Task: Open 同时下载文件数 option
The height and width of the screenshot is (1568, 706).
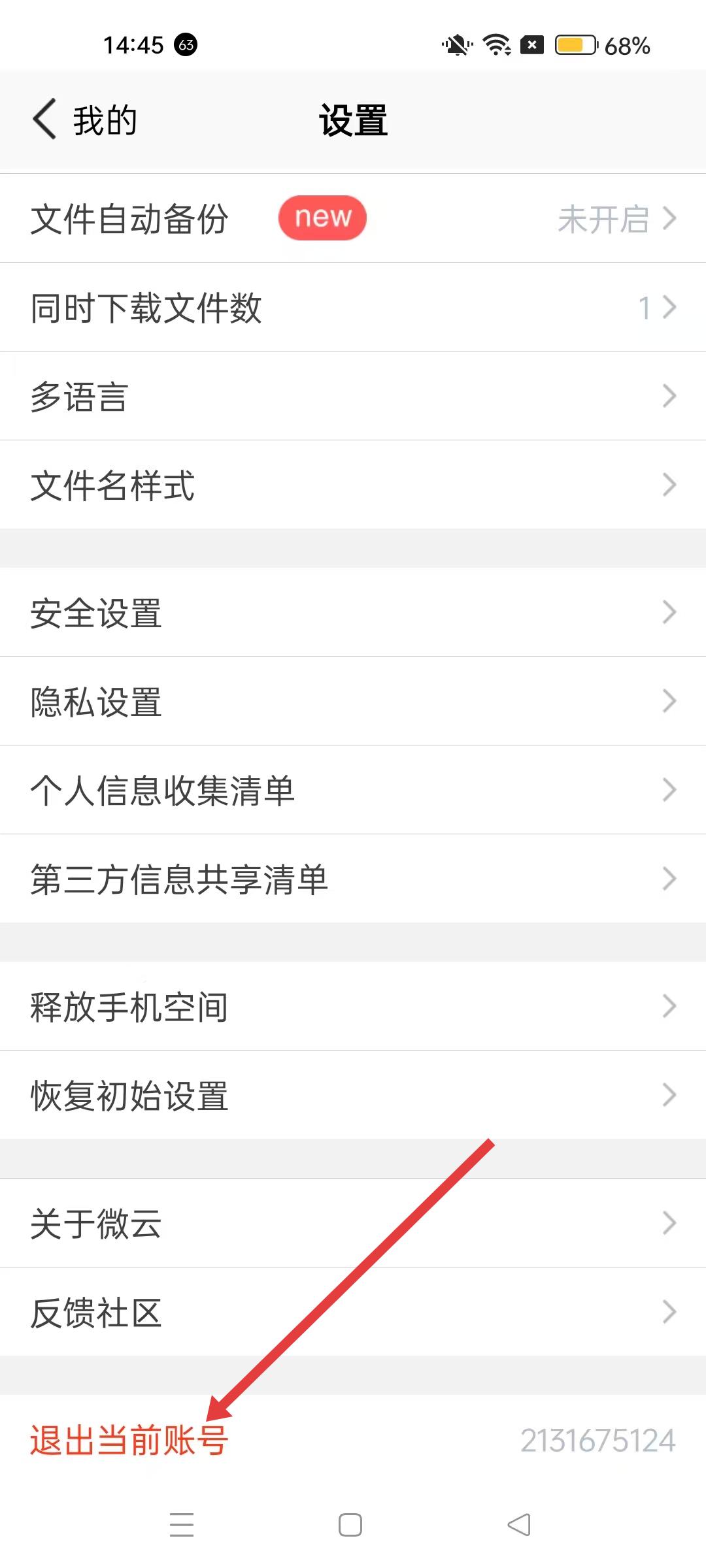Action: point(353,307)
